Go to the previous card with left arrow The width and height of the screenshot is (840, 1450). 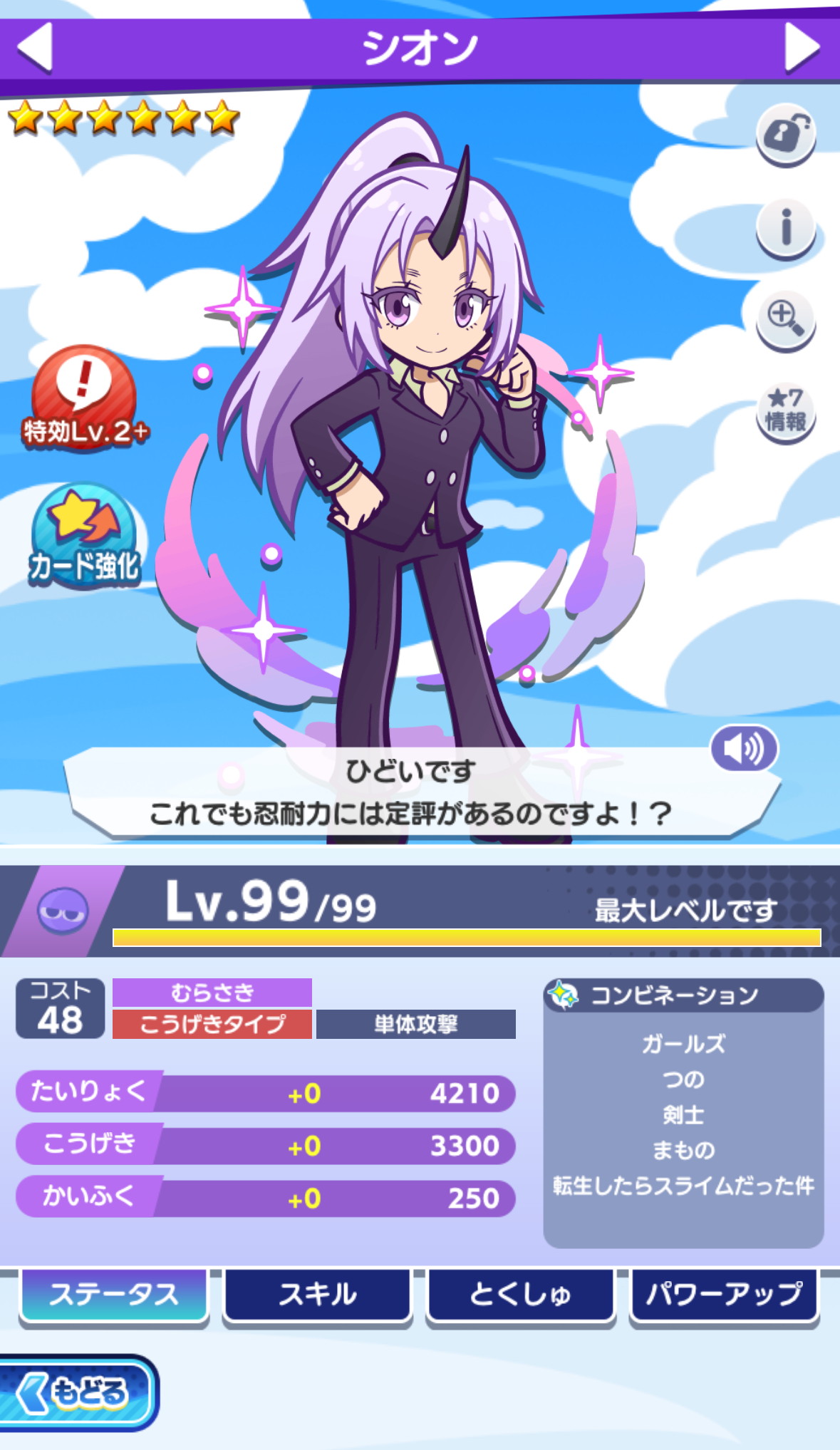click(34, 47)
